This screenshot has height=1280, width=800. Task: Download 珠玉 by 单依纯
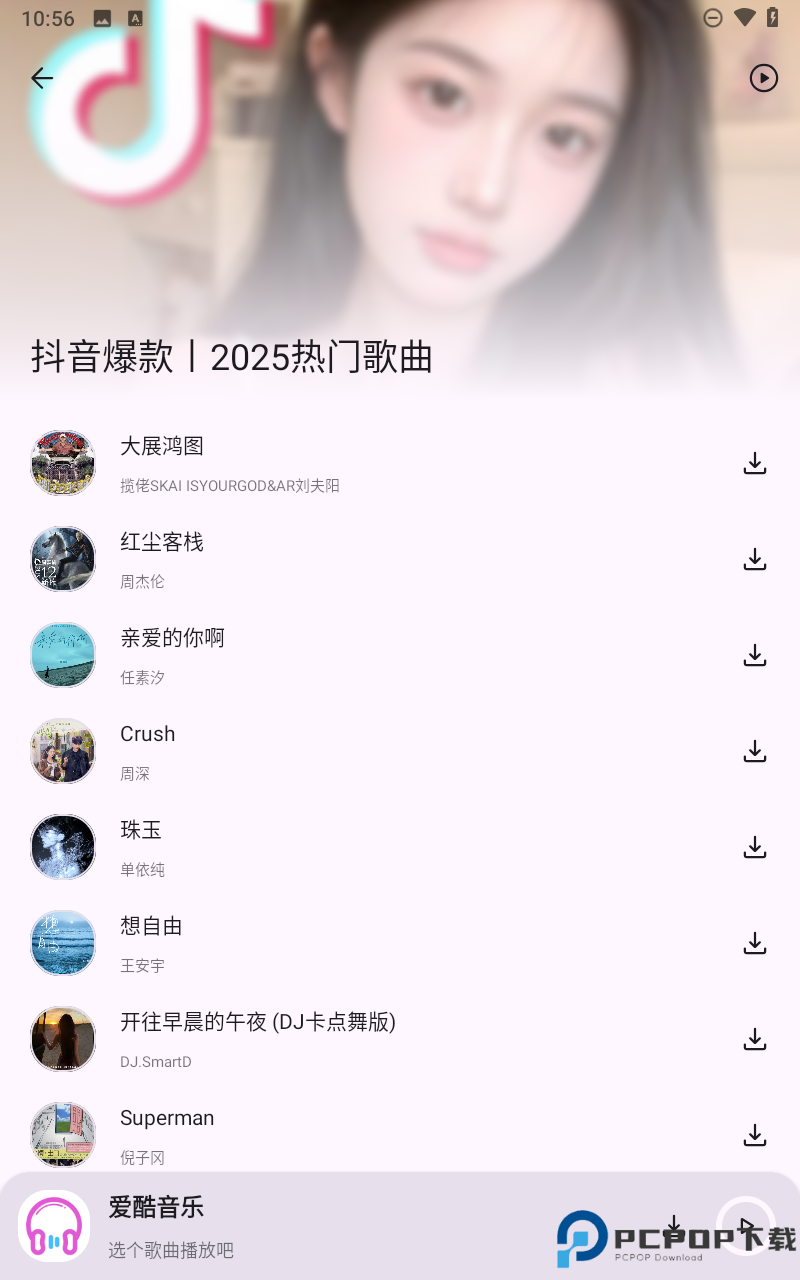click(754, 847)
